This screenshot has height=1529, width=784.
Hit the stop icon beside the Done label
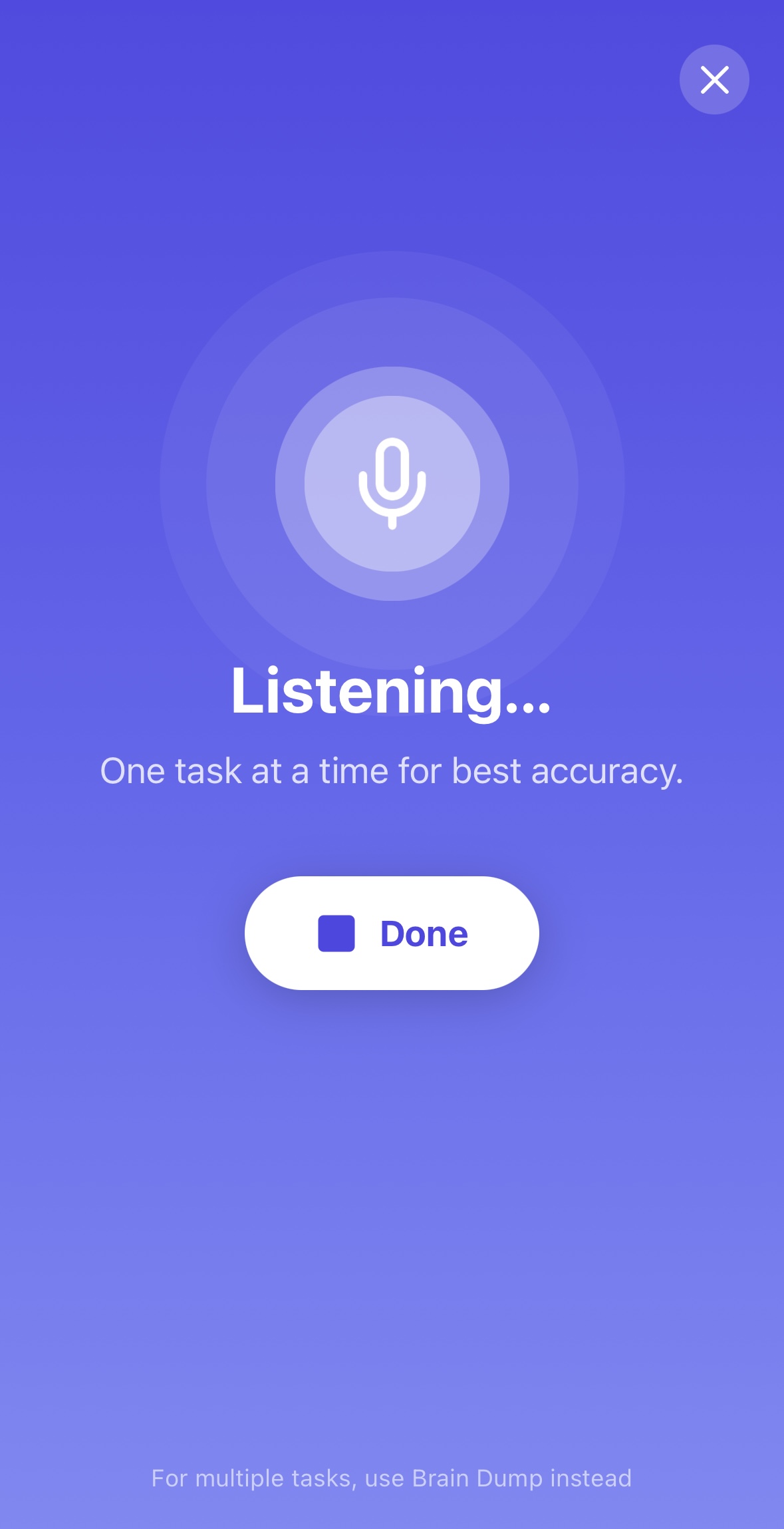[336, 933]
